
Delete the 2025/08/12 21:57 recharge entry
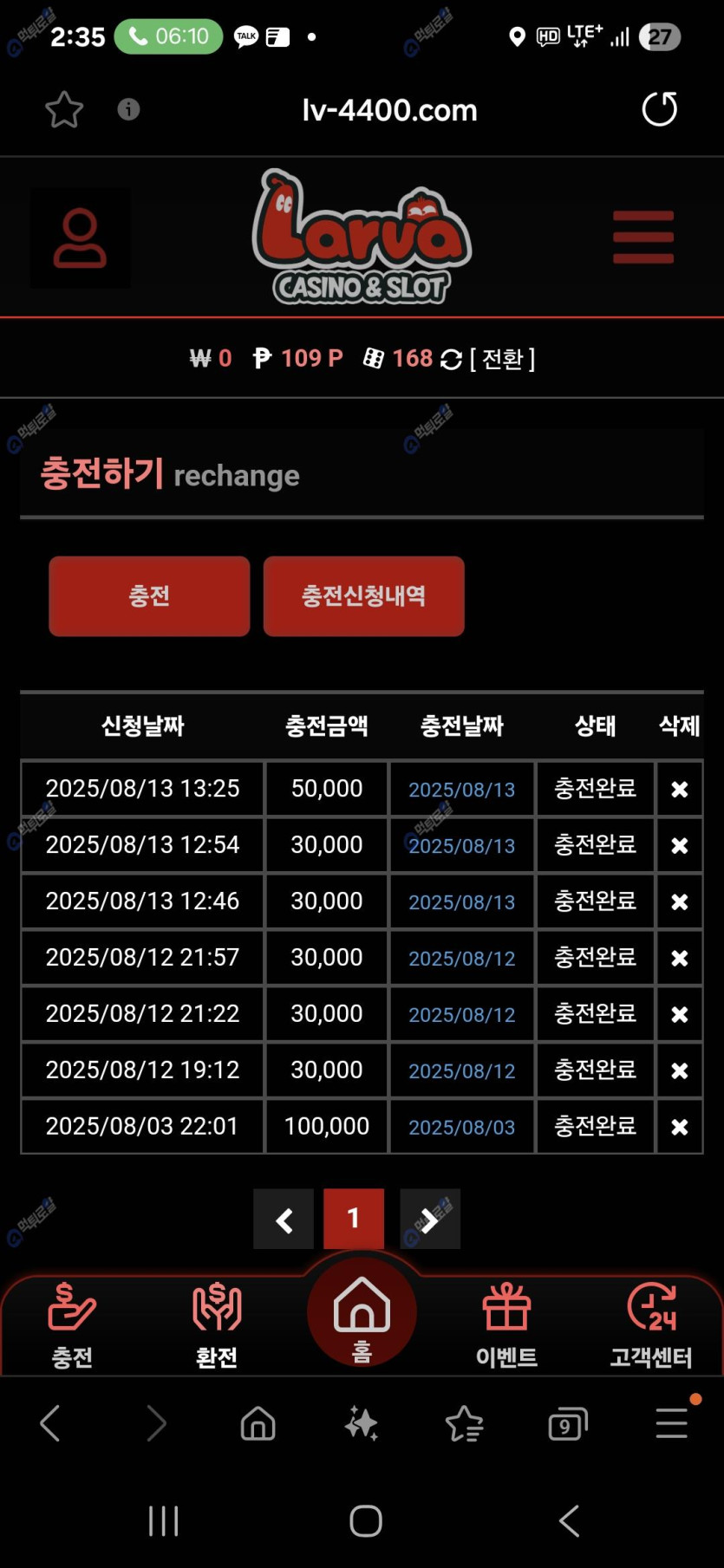[680, 959]
